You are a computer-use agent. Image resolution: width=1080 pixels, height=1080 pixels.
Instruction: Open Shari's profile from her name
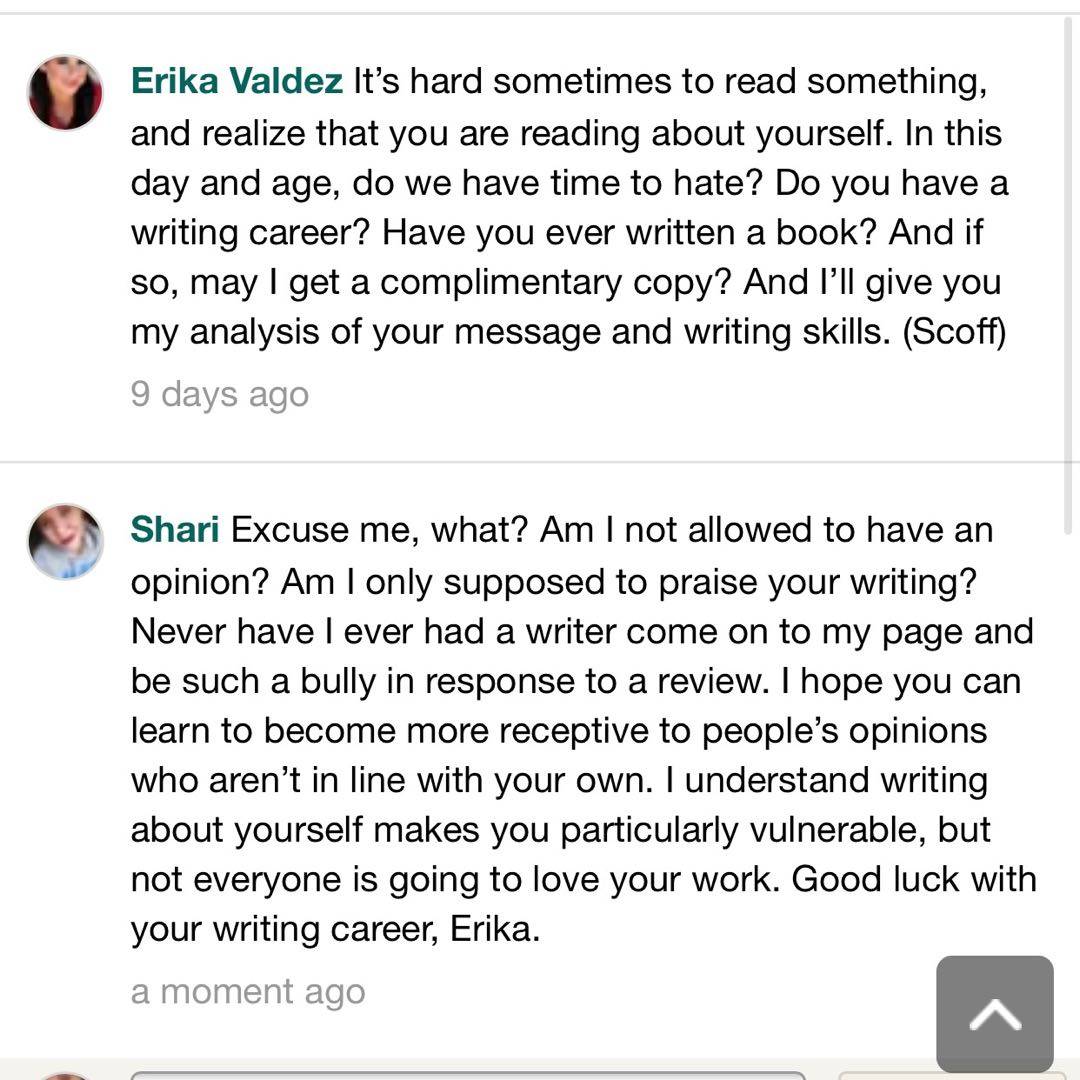[x=175, y=530]
